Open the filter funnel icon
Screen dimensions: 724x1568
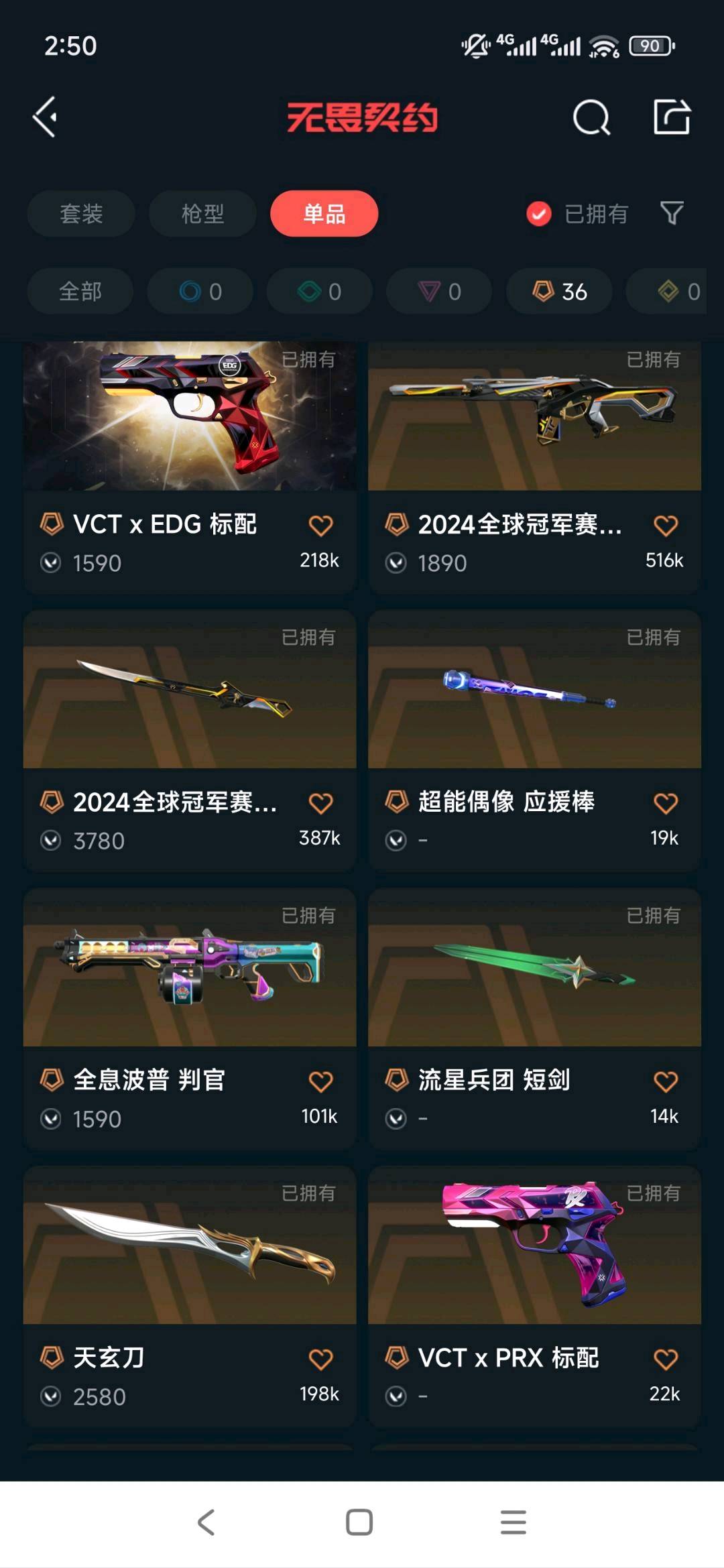pyautogui.click(x=672, y=214)
